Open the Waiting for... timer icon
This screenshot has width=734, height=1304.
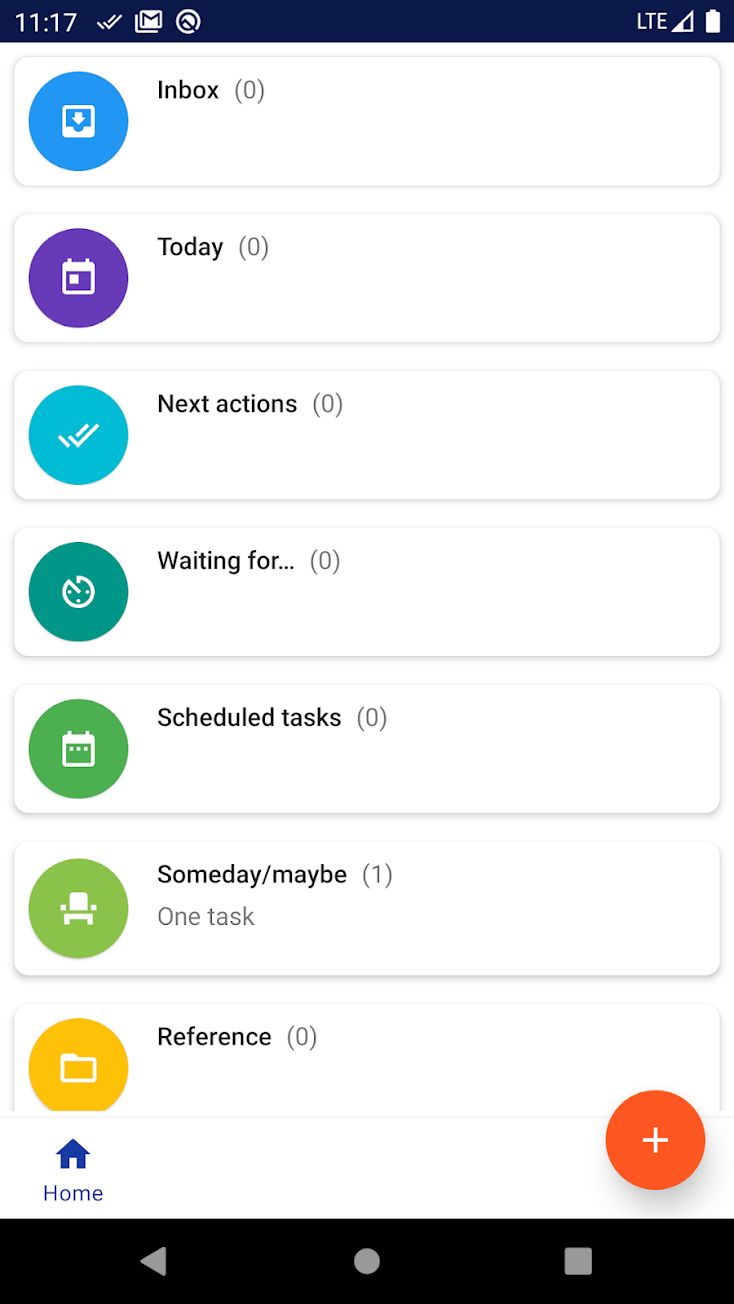78,591
